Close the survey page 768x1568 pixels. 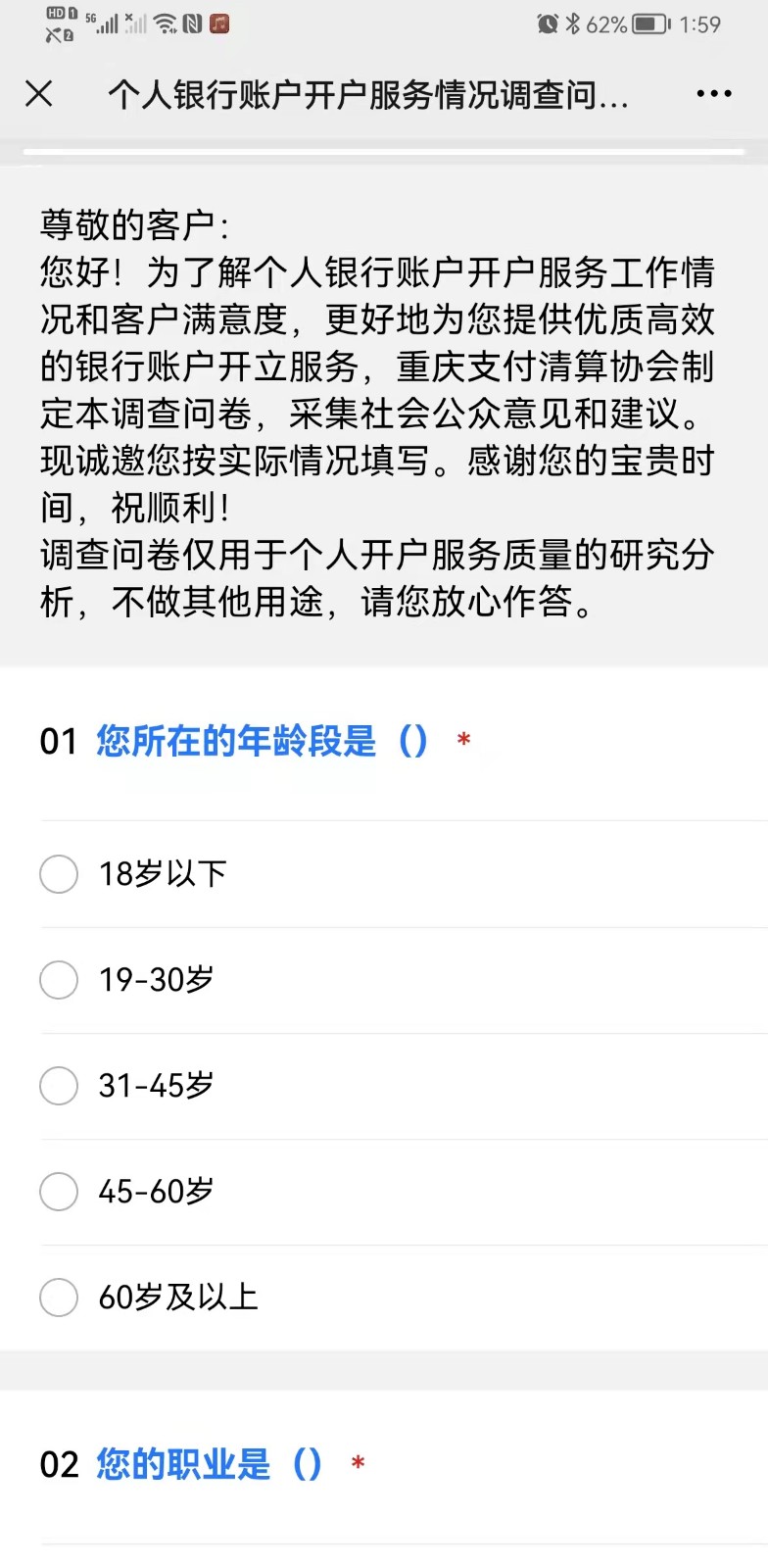(x=39, y=94)
